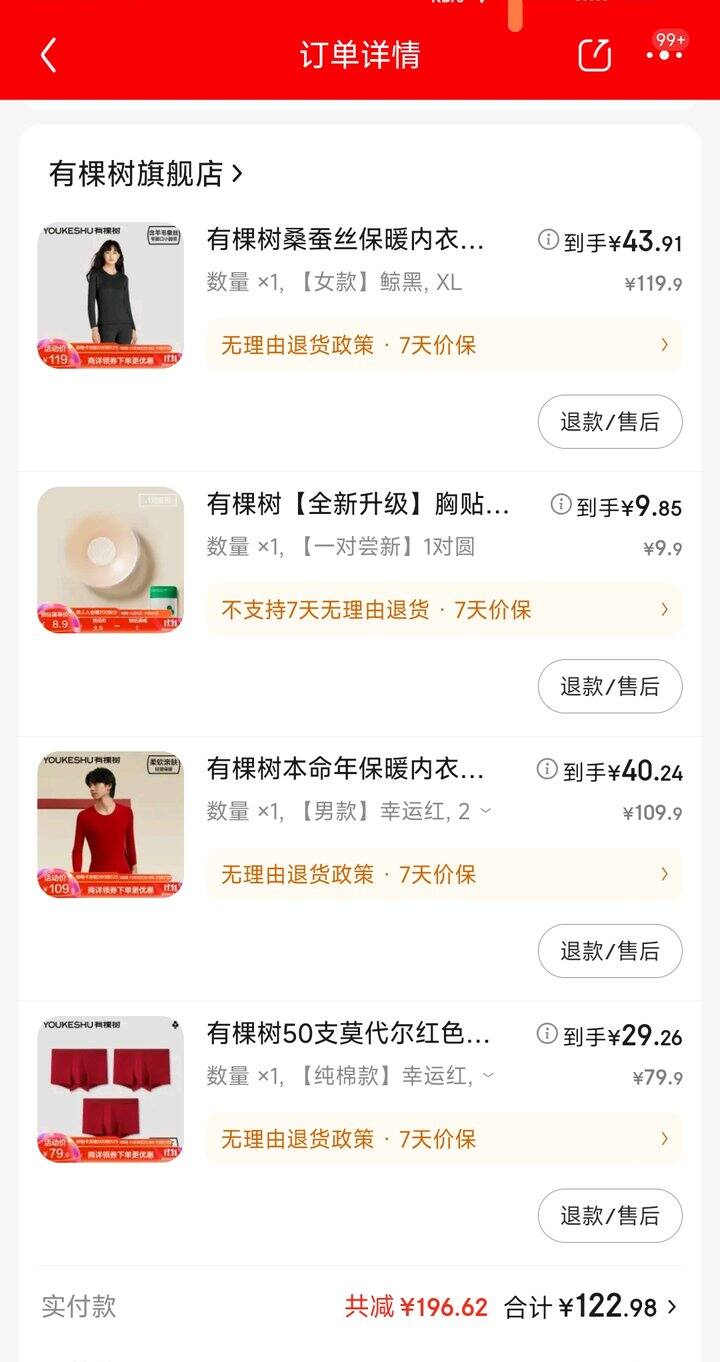The image size is (720, 1362).
Task: View 不支持7天无理由退货 policy details
Action: tap(444, 609)
